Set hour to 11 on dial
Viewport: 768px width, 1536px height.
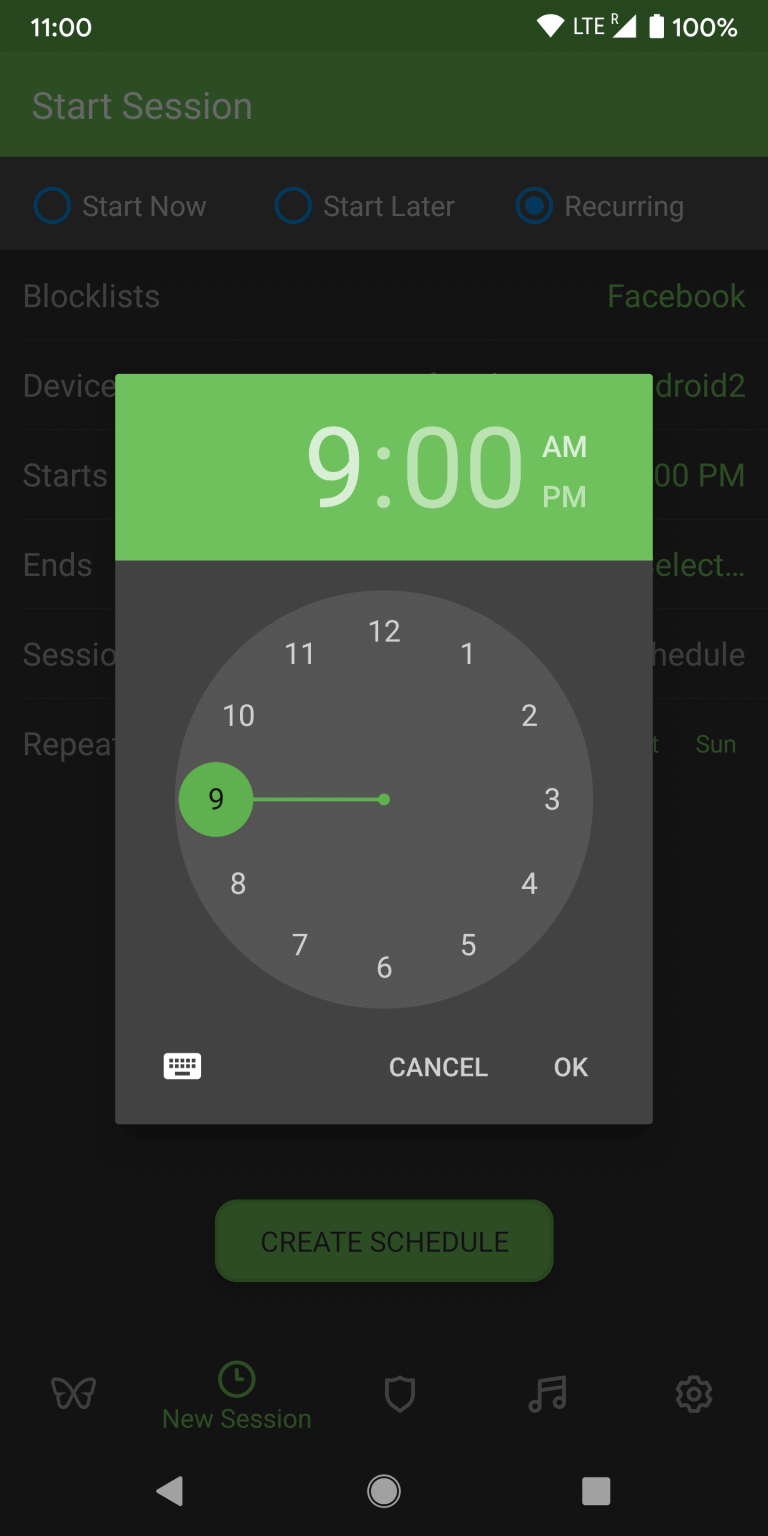pos(300,654)
